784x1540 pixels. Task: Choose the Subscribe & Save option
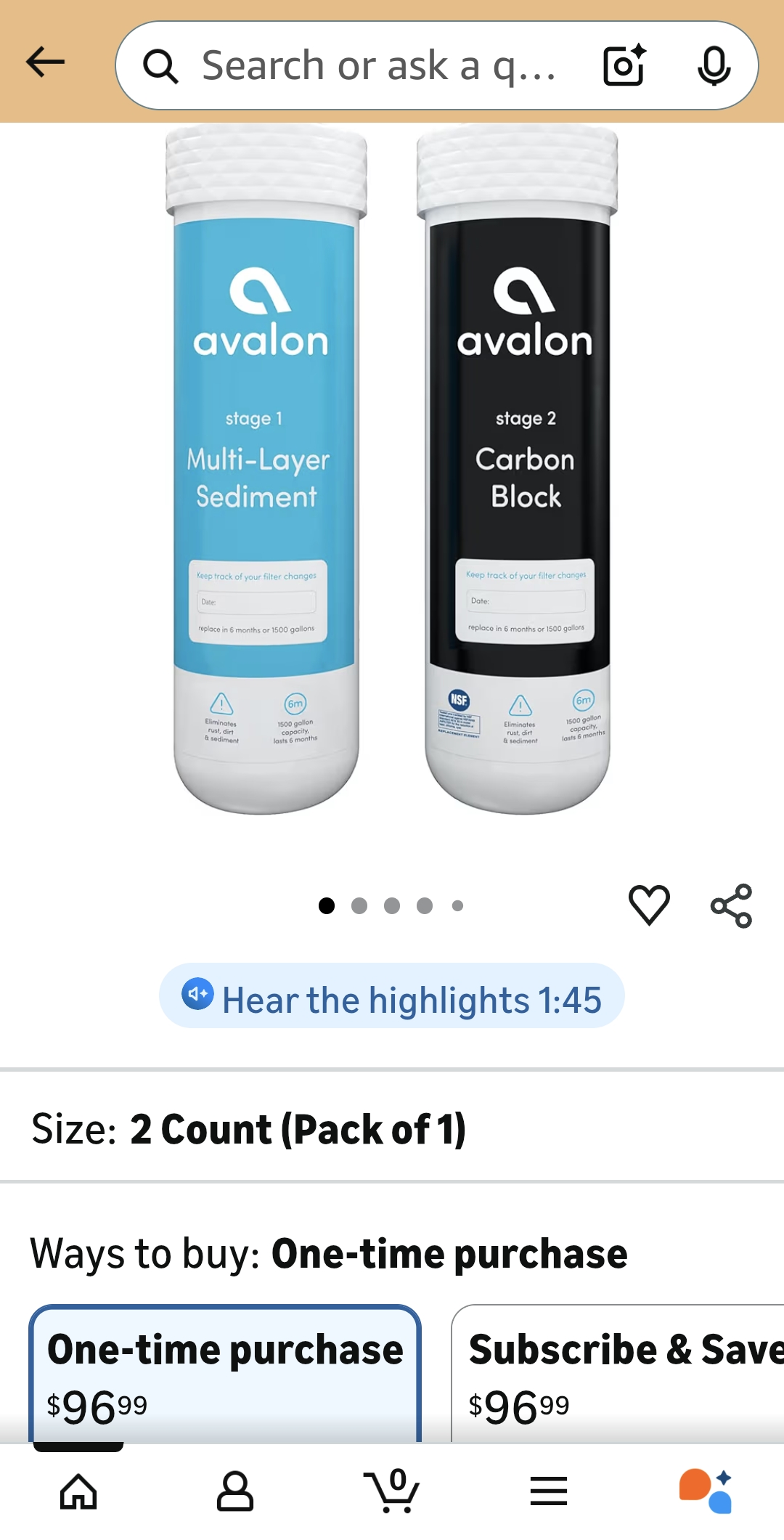tap(617, 1372)
